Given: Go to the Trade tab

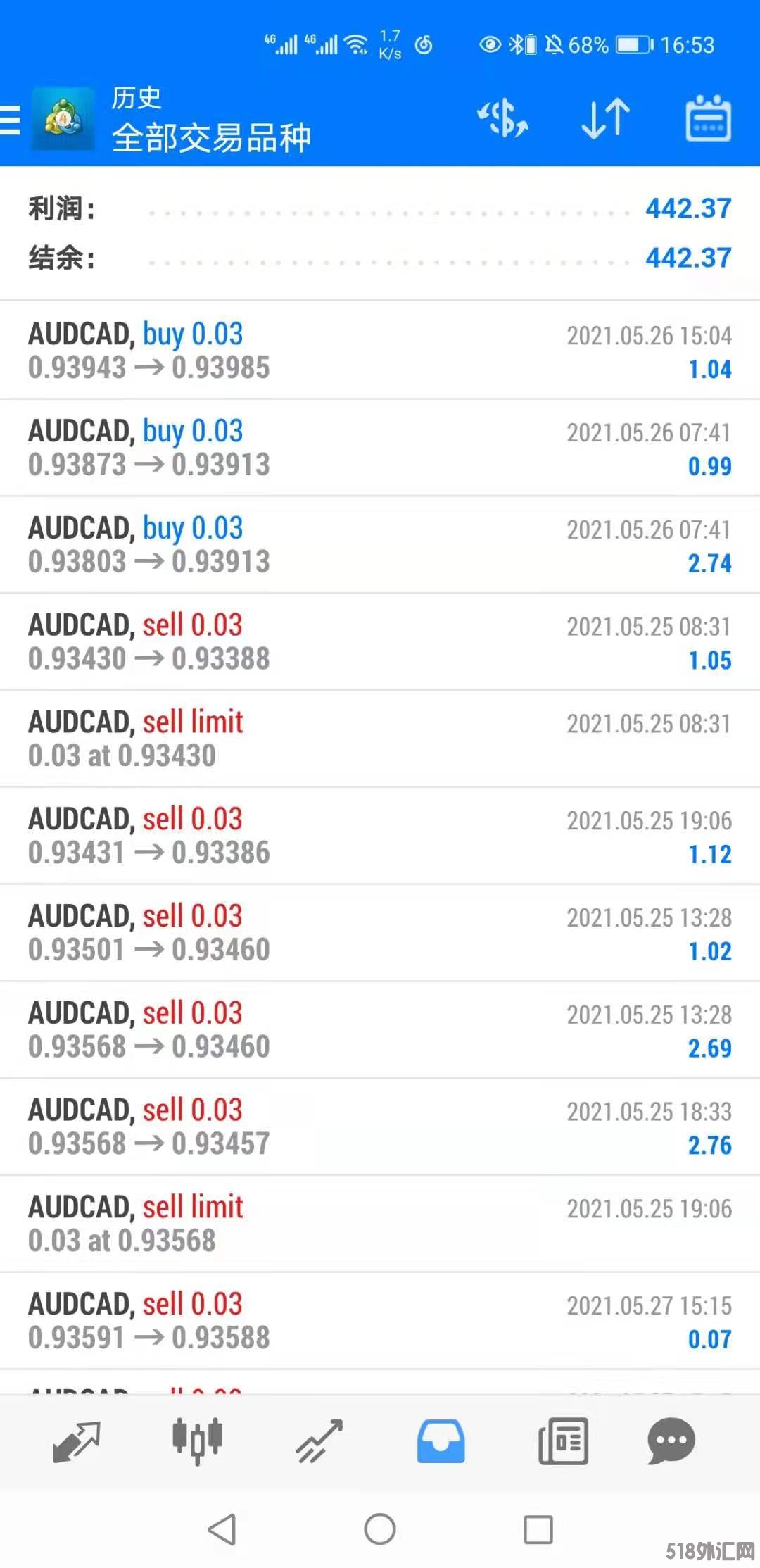Looking at the screenshot, I should point(319,1441).
